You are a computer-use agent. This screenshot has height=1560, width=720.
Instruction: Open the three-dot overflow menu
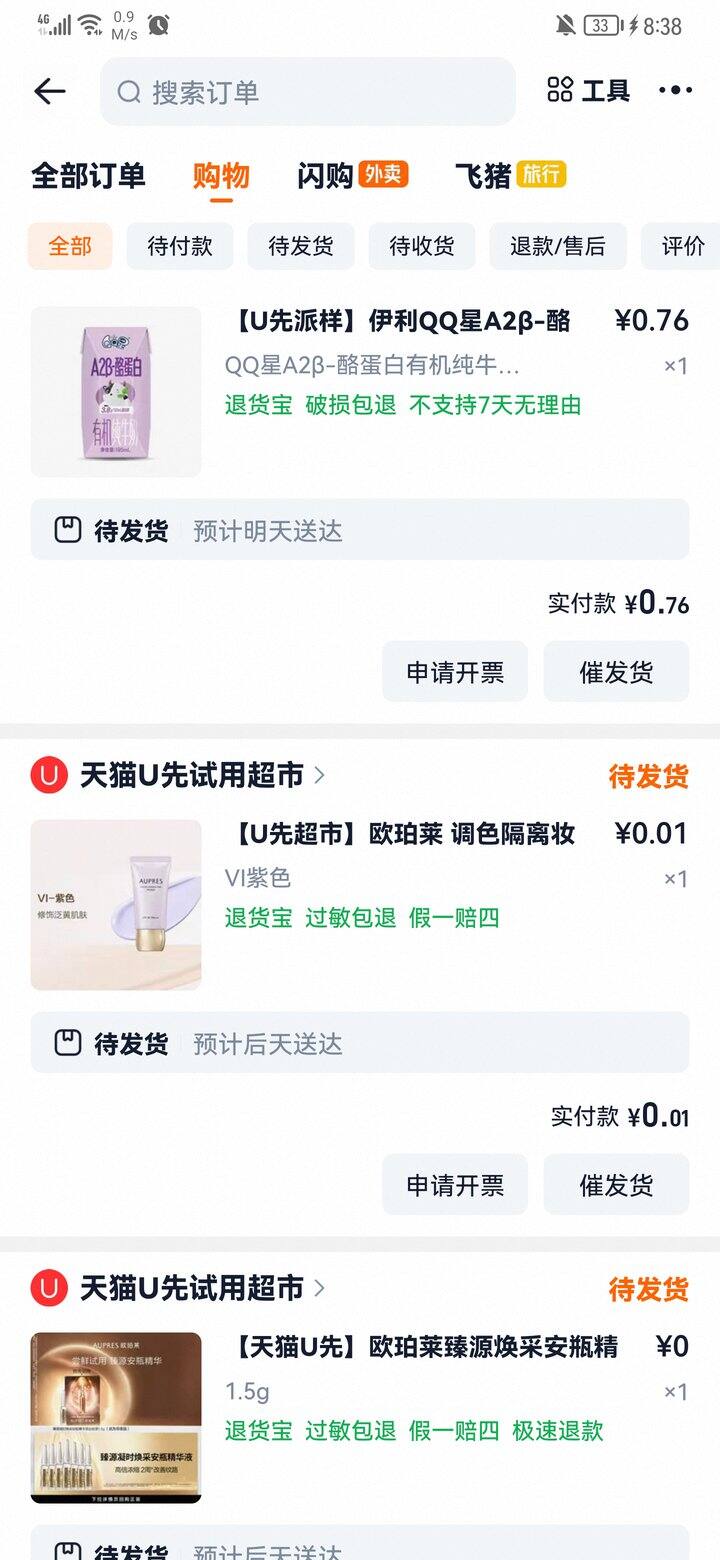(675, 91)
